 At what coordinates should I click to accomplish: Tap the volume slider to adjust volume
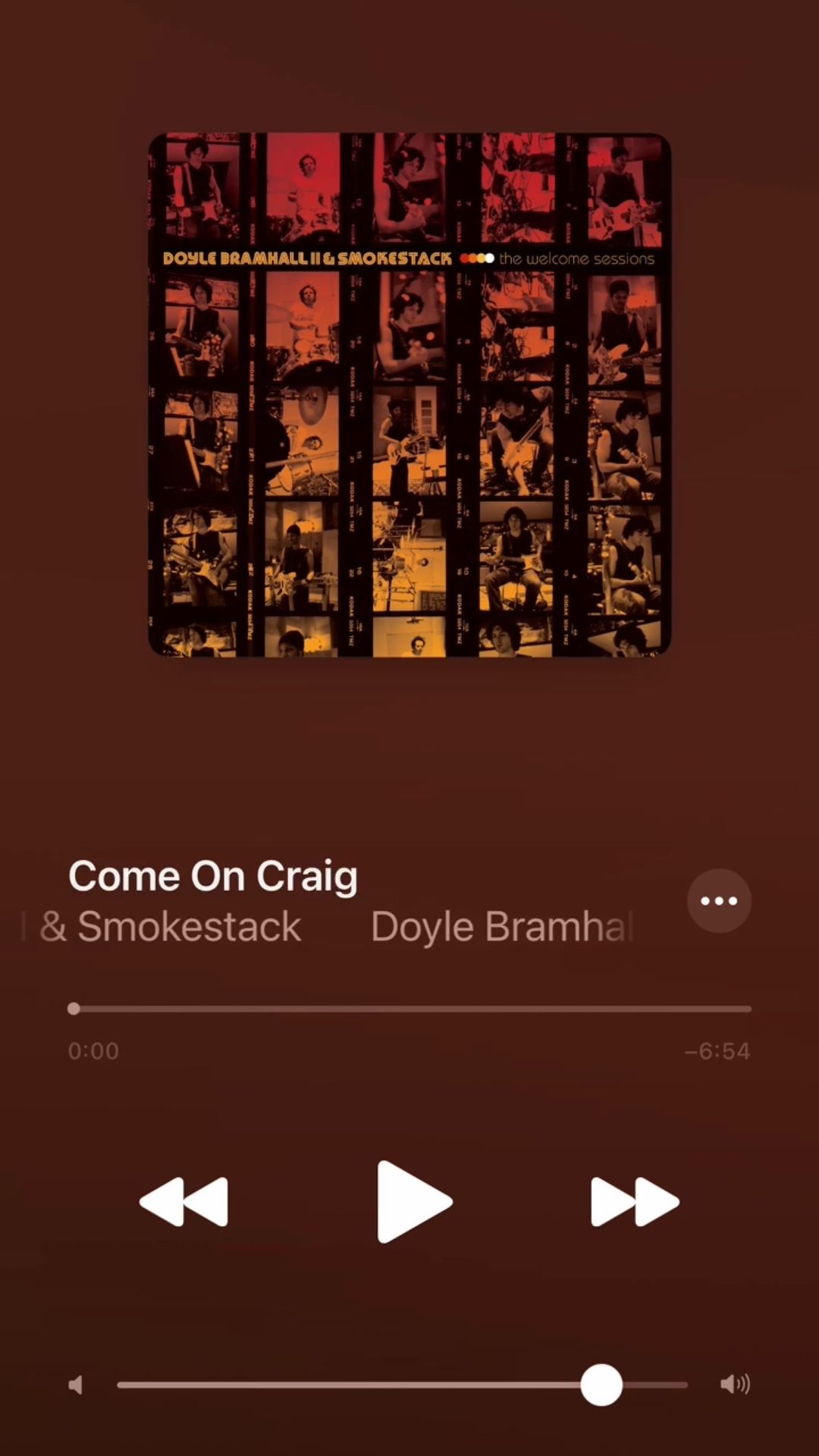402,1385
